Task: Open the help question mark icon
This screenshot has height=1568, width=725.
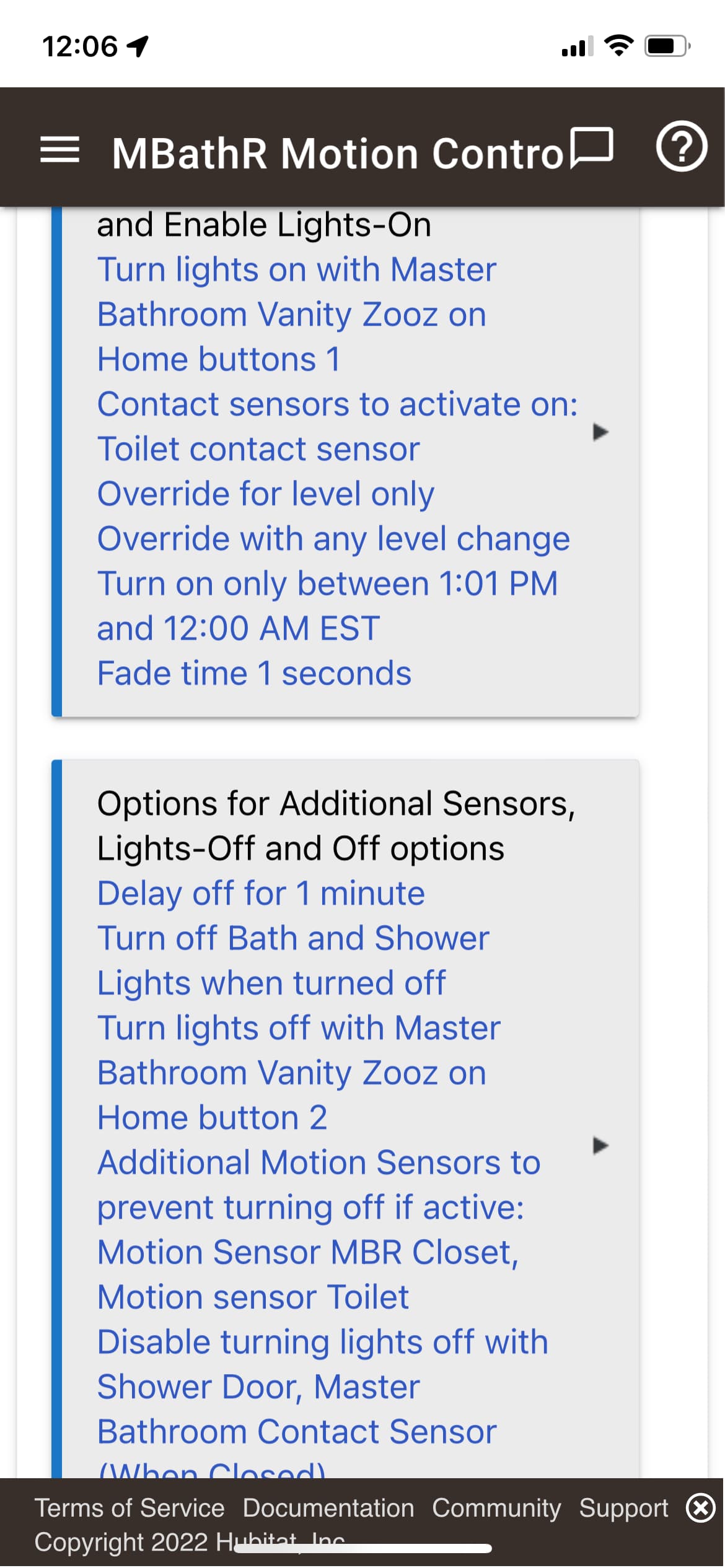Action: click(x=681, y=147)
